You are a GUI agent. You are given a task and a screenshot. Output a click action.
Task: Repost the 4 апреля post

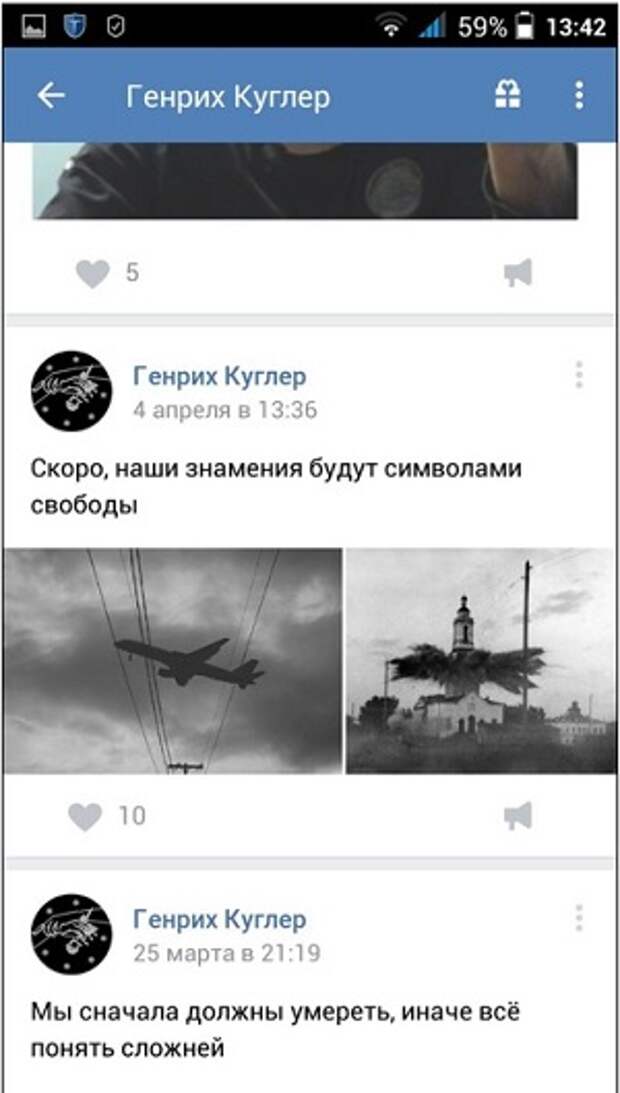(518, 817)
